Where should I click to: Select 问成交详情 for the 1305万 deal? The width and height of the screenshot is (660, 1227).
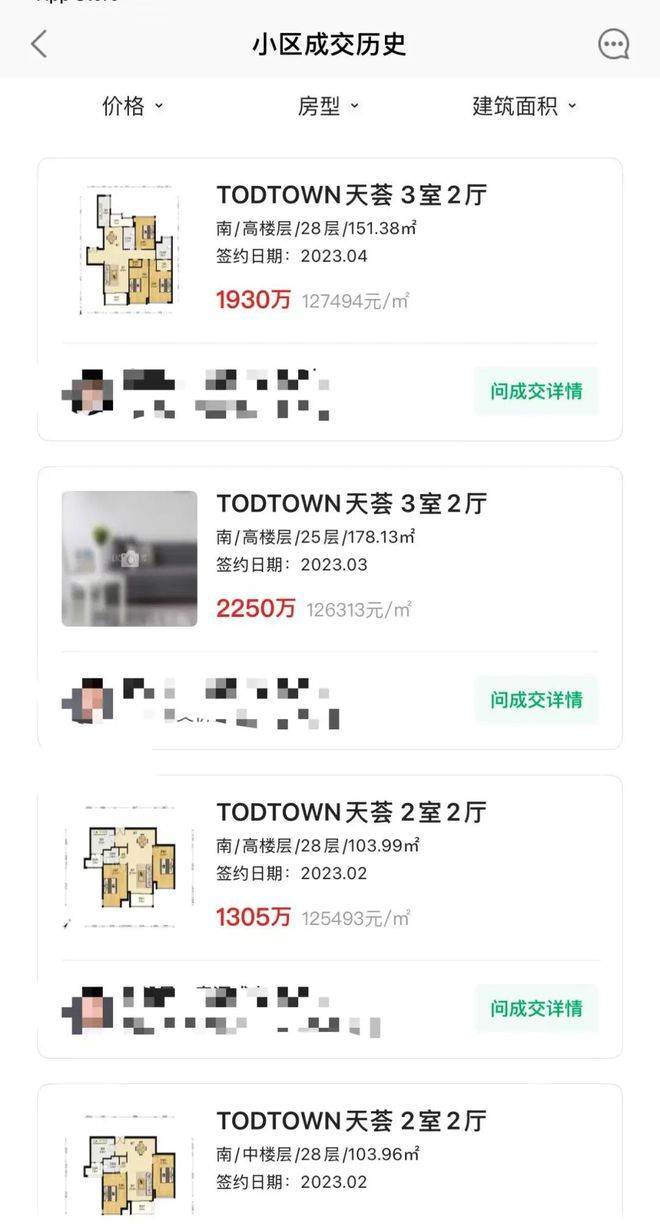[x=536, y=1008]
